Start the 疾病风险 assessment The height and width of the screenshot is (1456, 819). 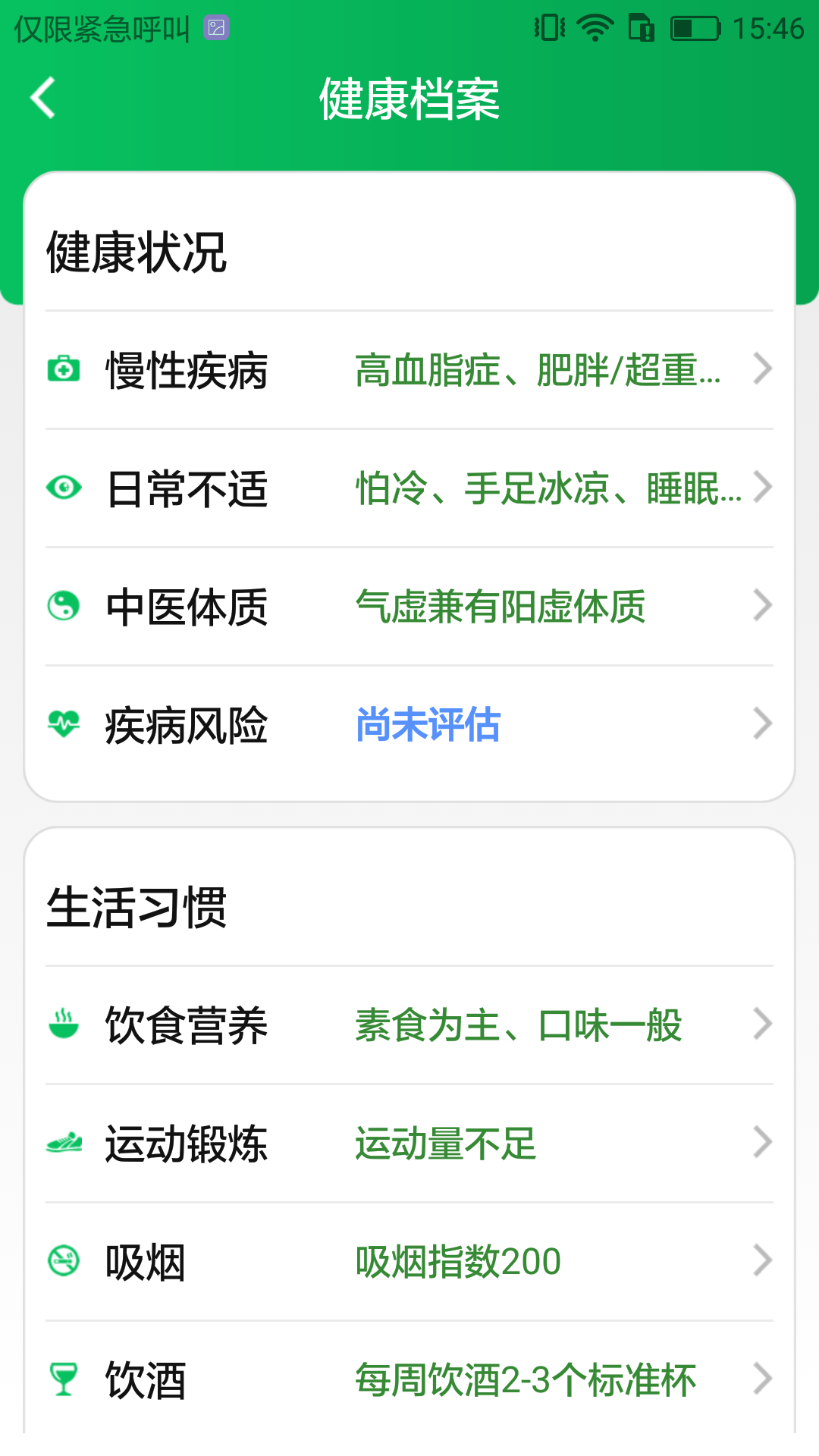tap(409, 725)
